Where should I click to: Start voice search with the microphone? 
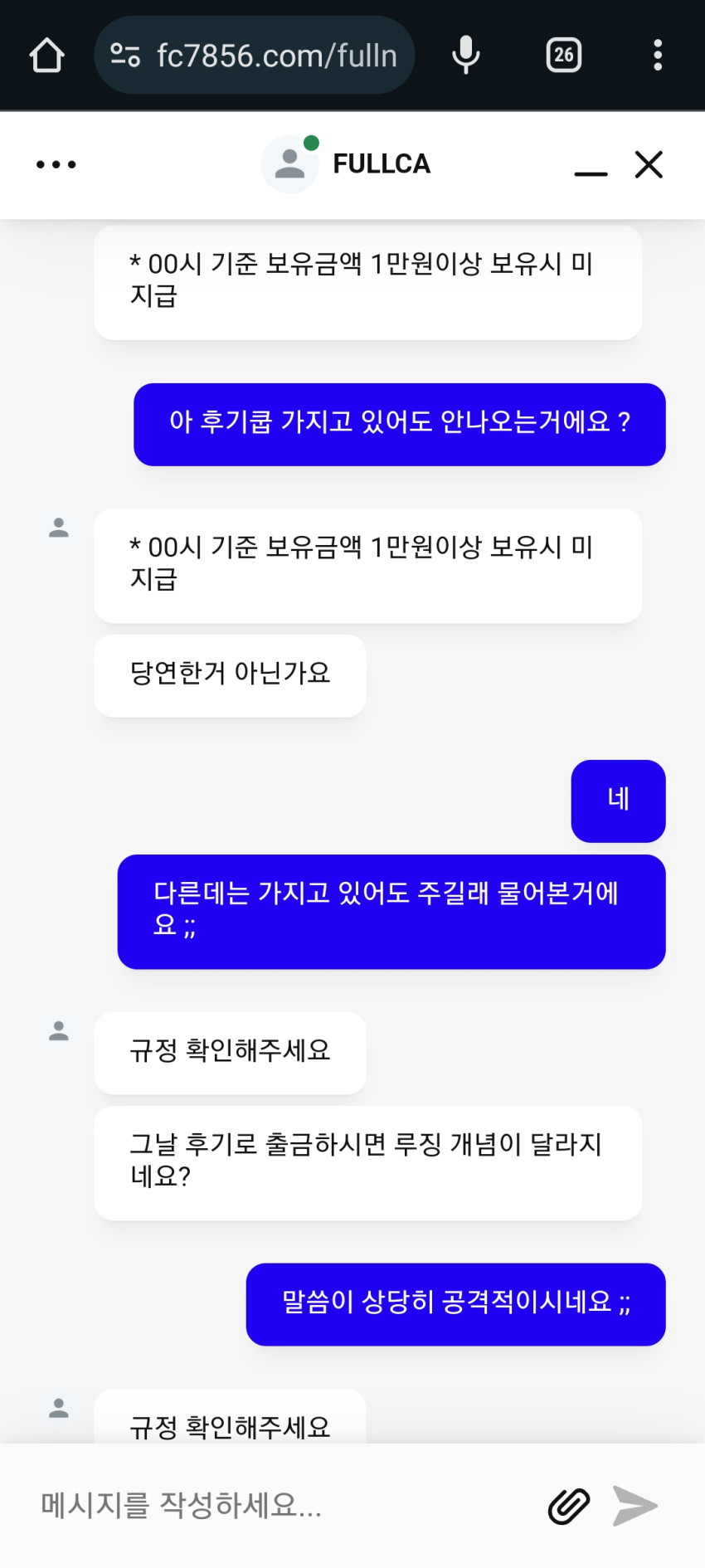click(466, 56)
